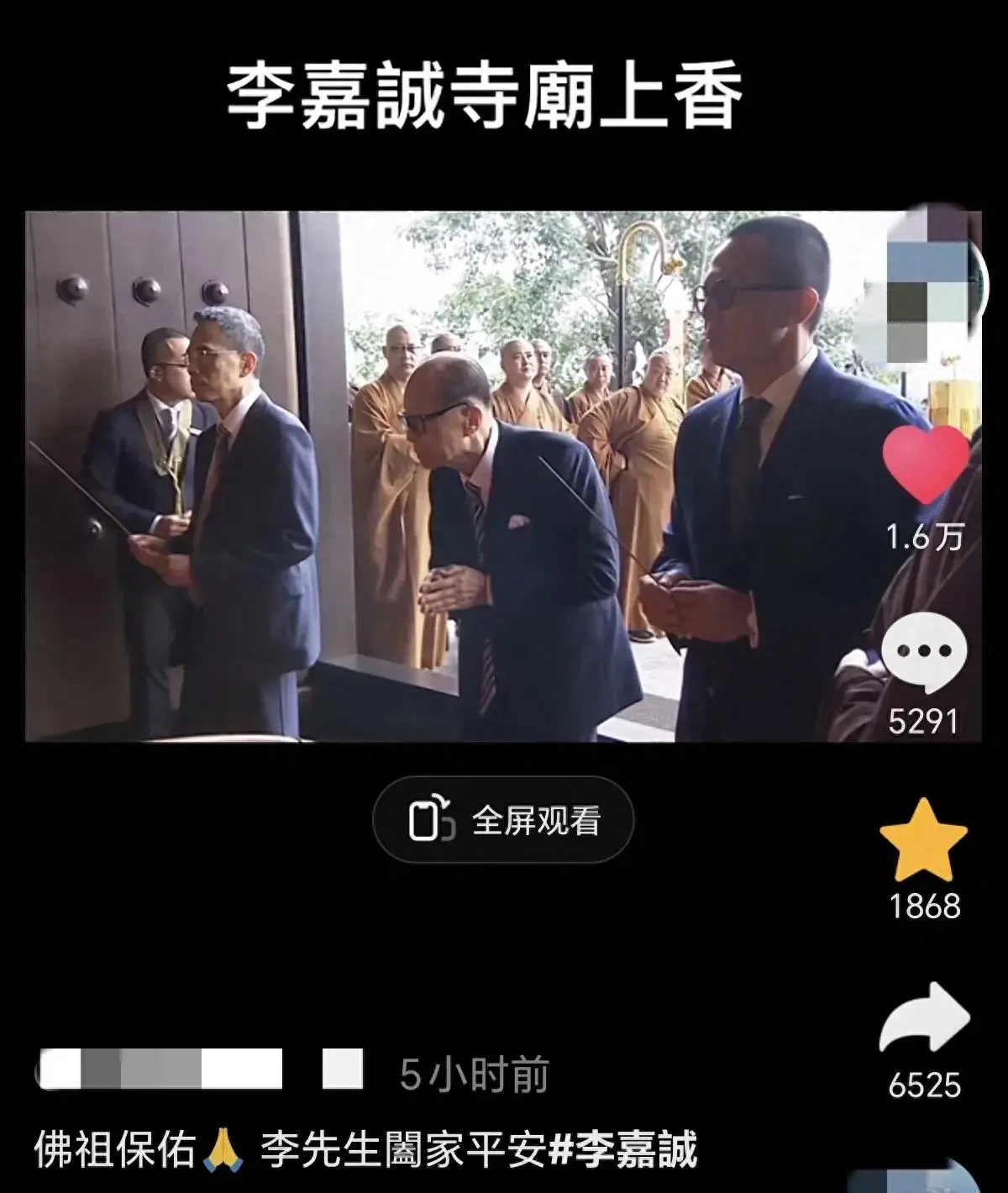The image size is (1008, 1193).
Task: Tap 全屏观看 to watch fullscreen
Action: coord(502,820)
